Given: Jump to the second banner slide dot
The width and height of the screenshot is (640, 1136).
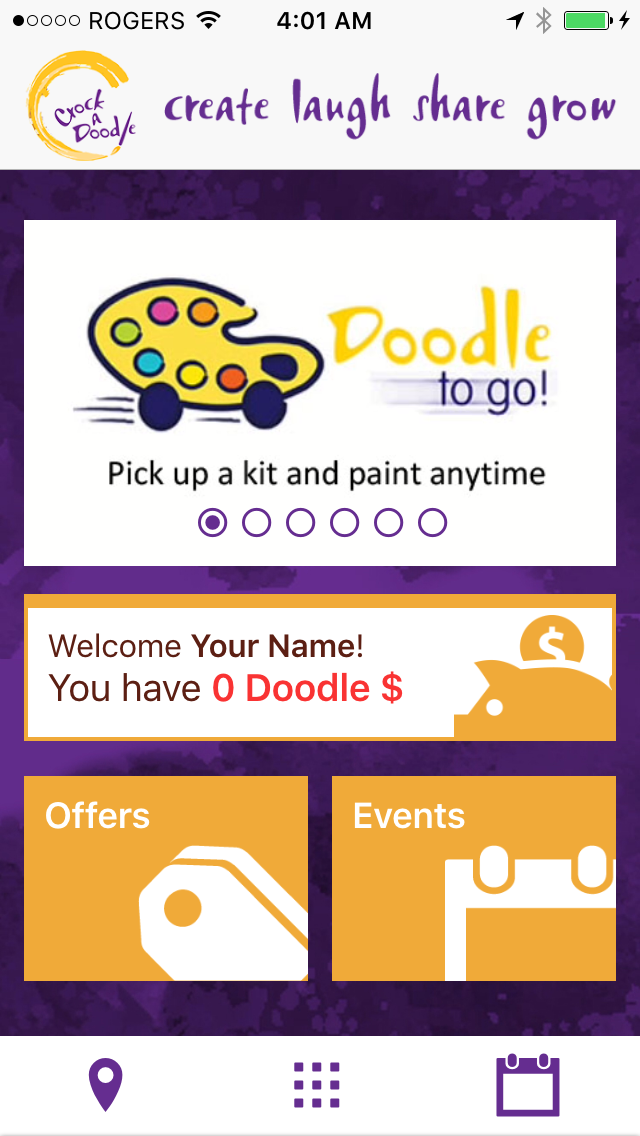Looking at the screenshot, I should point(257,522).
